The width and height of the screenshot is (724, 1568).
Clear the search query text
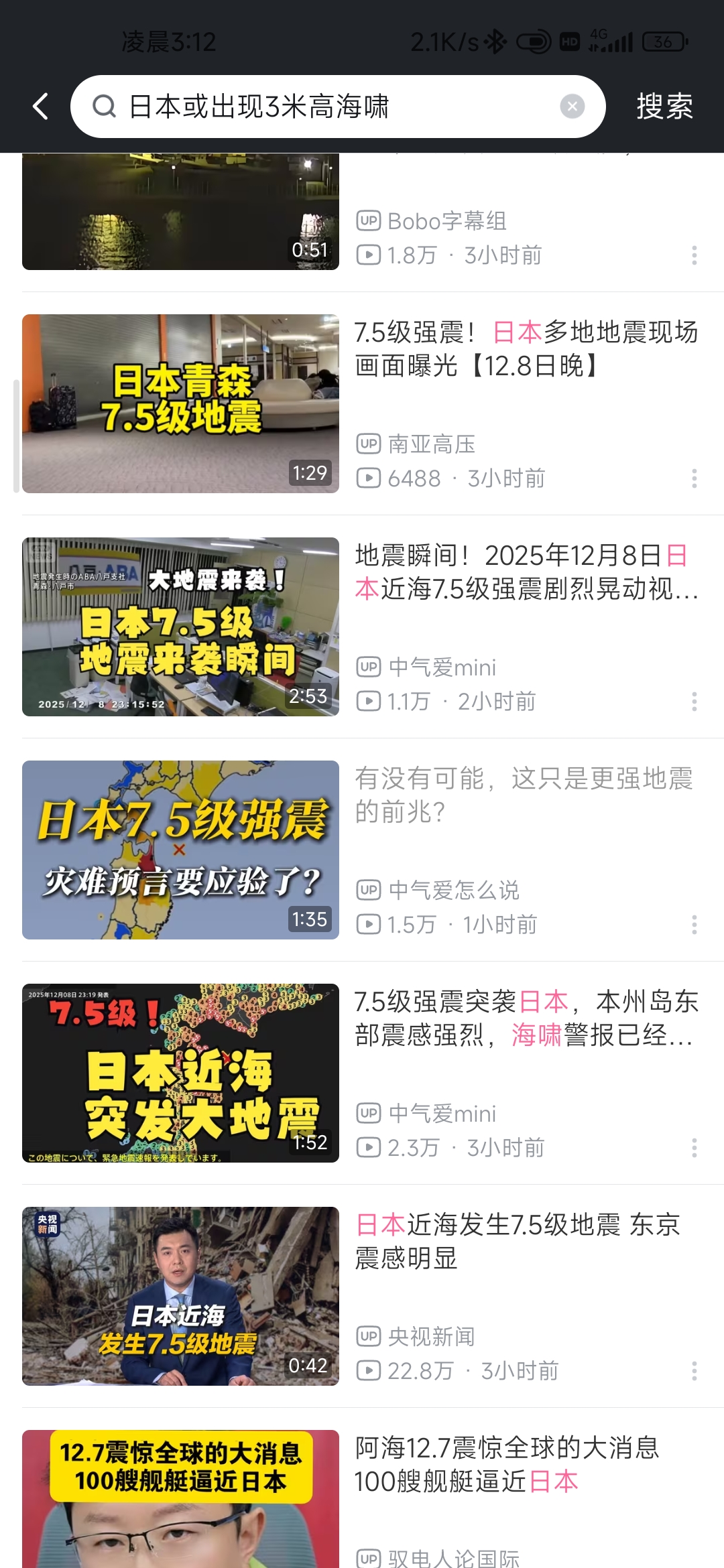[572, 107]
